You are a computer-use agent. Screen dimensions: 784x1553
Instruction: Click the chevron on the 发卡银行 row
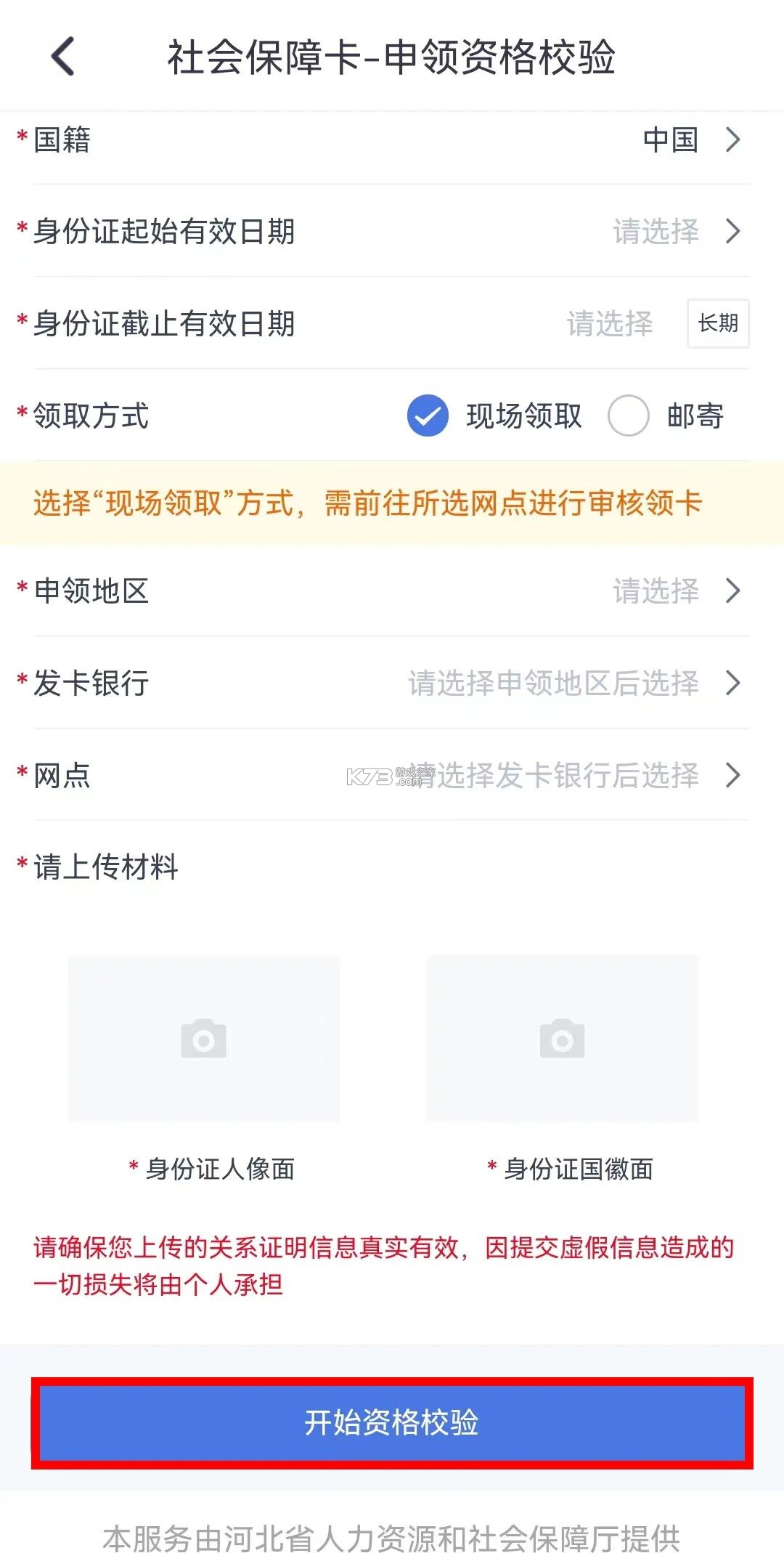pyautogui.click(x=733, y=684)
